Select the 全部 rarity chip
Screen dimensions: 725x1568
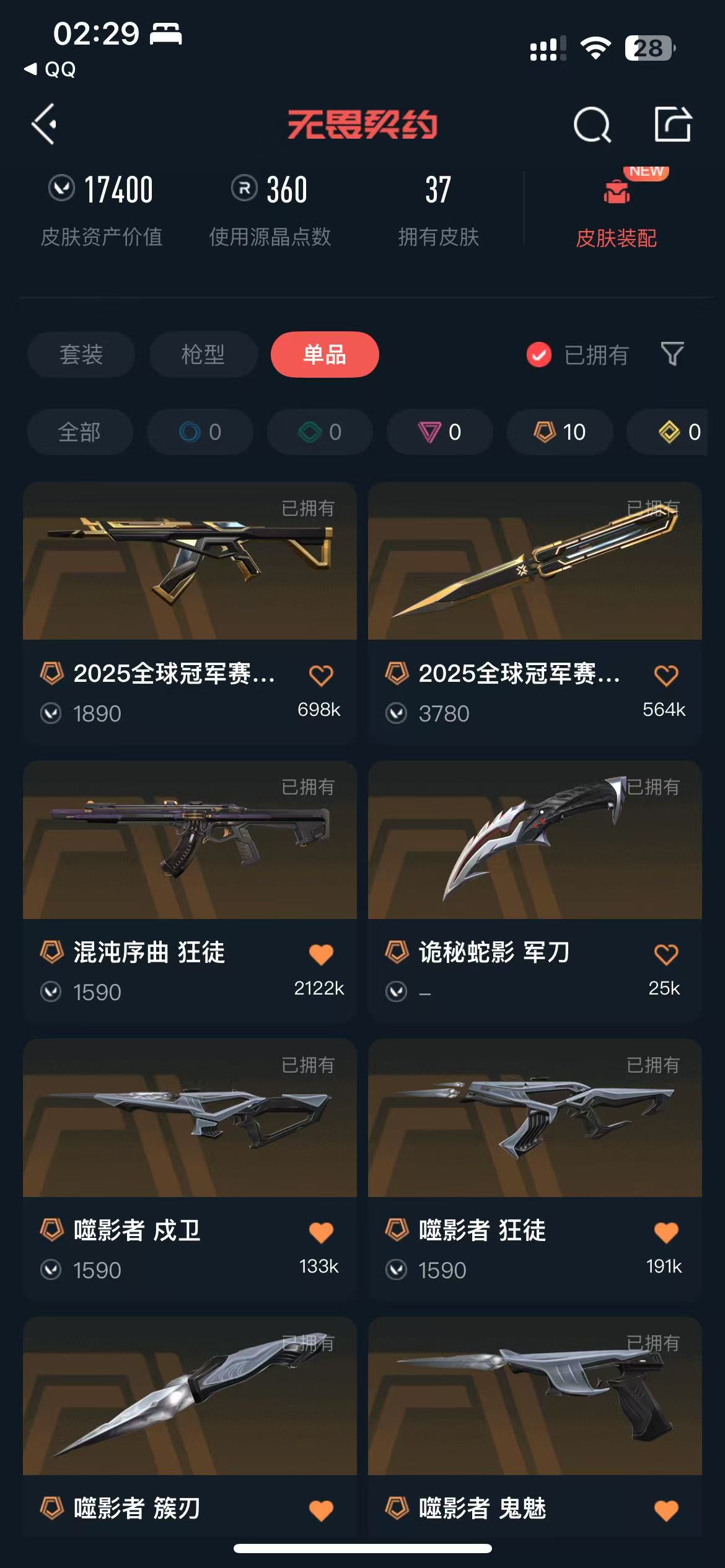pyautogui.click(x=80, y=432)
